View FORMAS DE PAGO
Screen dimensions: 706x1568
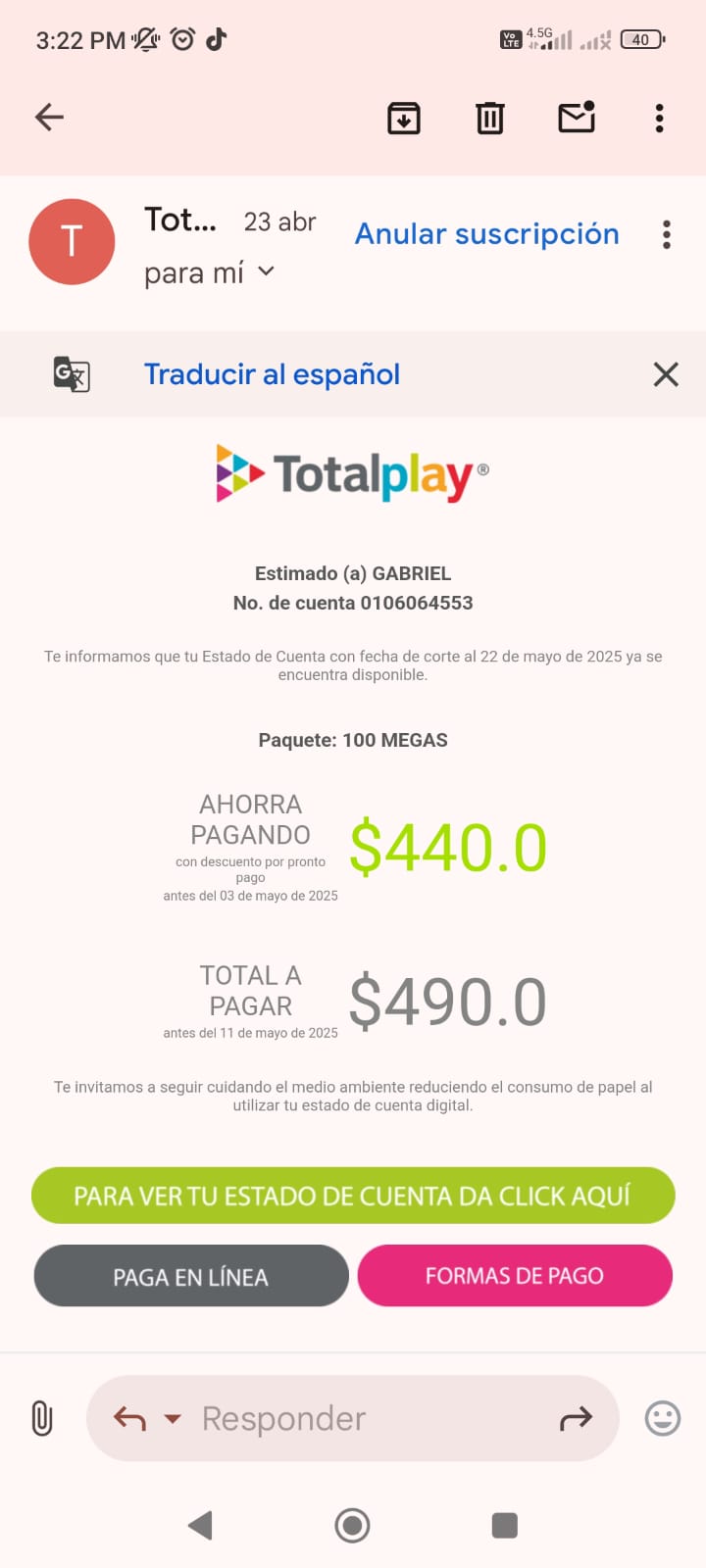pos(515,1276)
